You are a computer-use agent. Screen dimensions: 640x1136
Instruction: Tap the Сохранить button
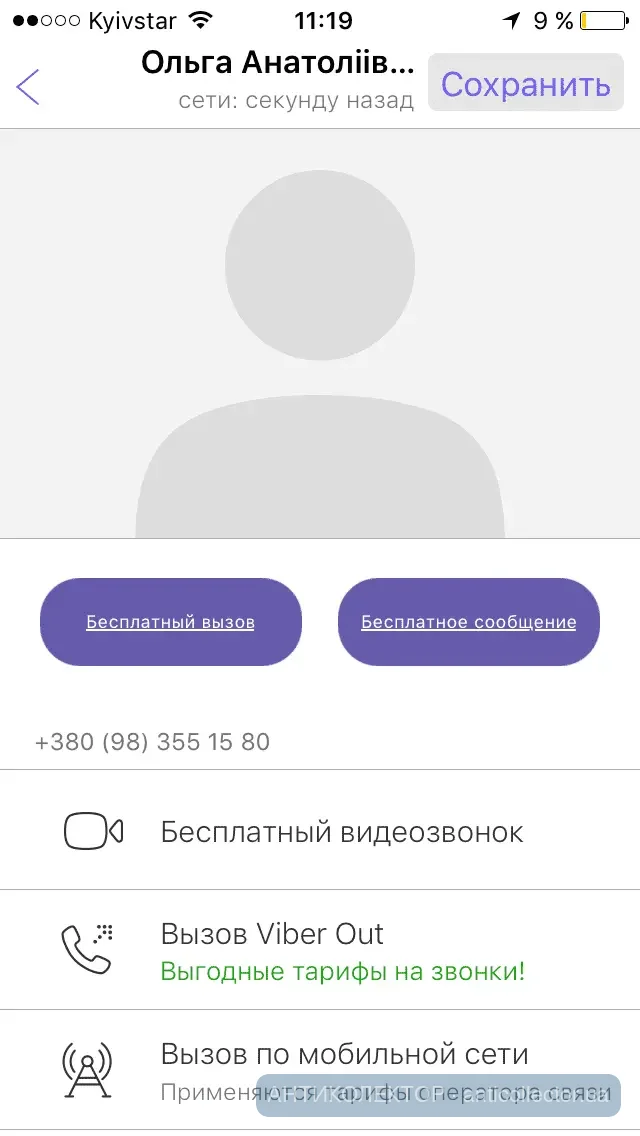click(x=525, y=83)
